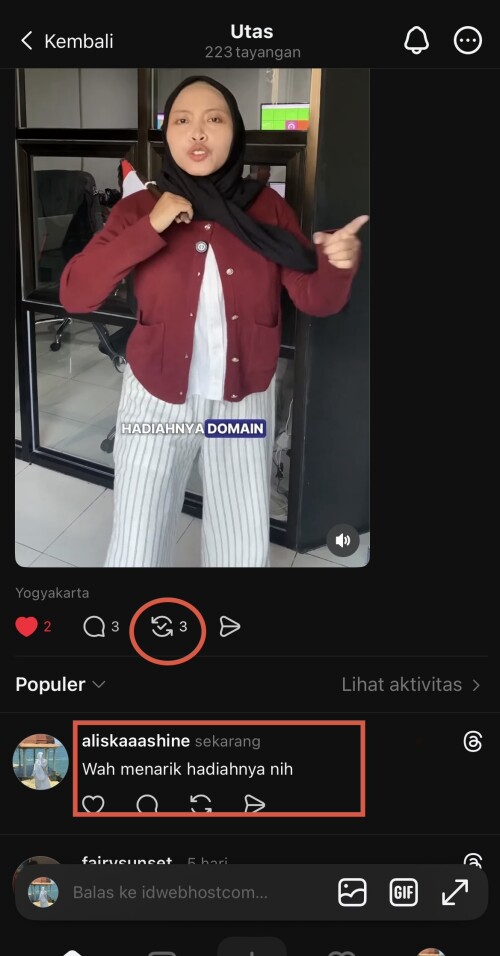Open the three-dot overflow menu
Image resolution: width=500 pixels, height=956 pixels.
tap(468, 41)
